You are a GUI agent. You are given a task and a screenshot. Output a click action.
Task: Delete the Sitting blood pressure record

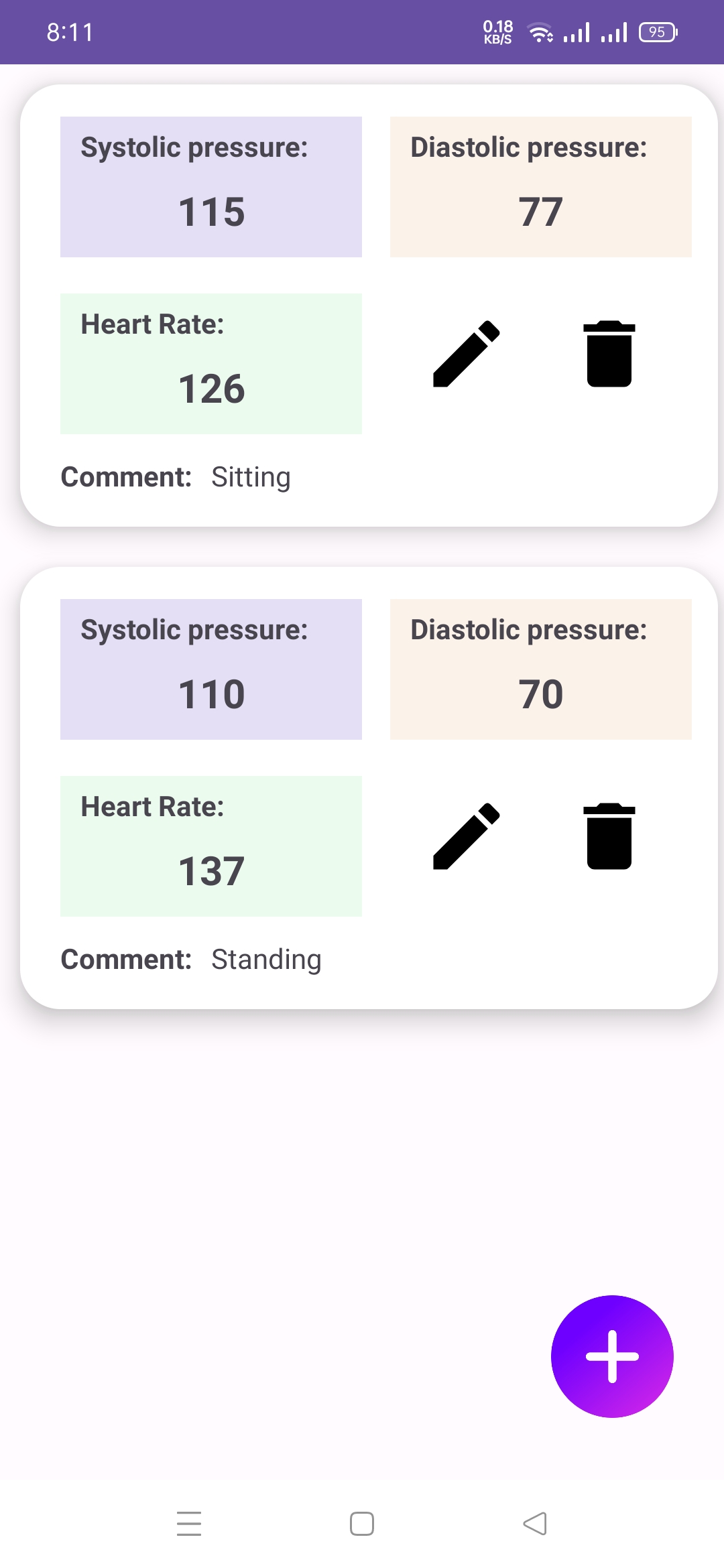607,355
